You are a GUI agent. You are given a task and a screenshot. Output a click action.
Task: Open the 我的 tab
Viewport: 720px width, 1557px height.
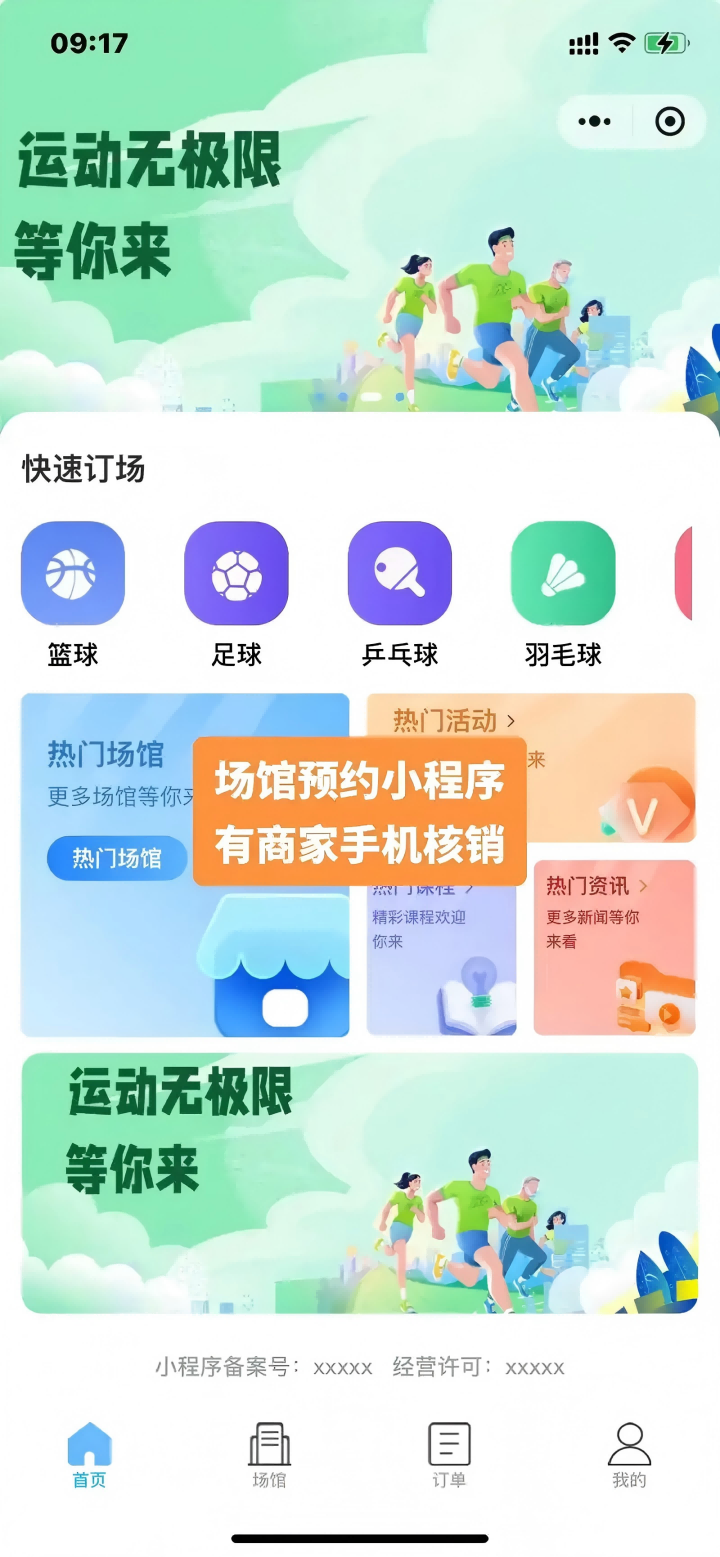(x=629, y=1455)
